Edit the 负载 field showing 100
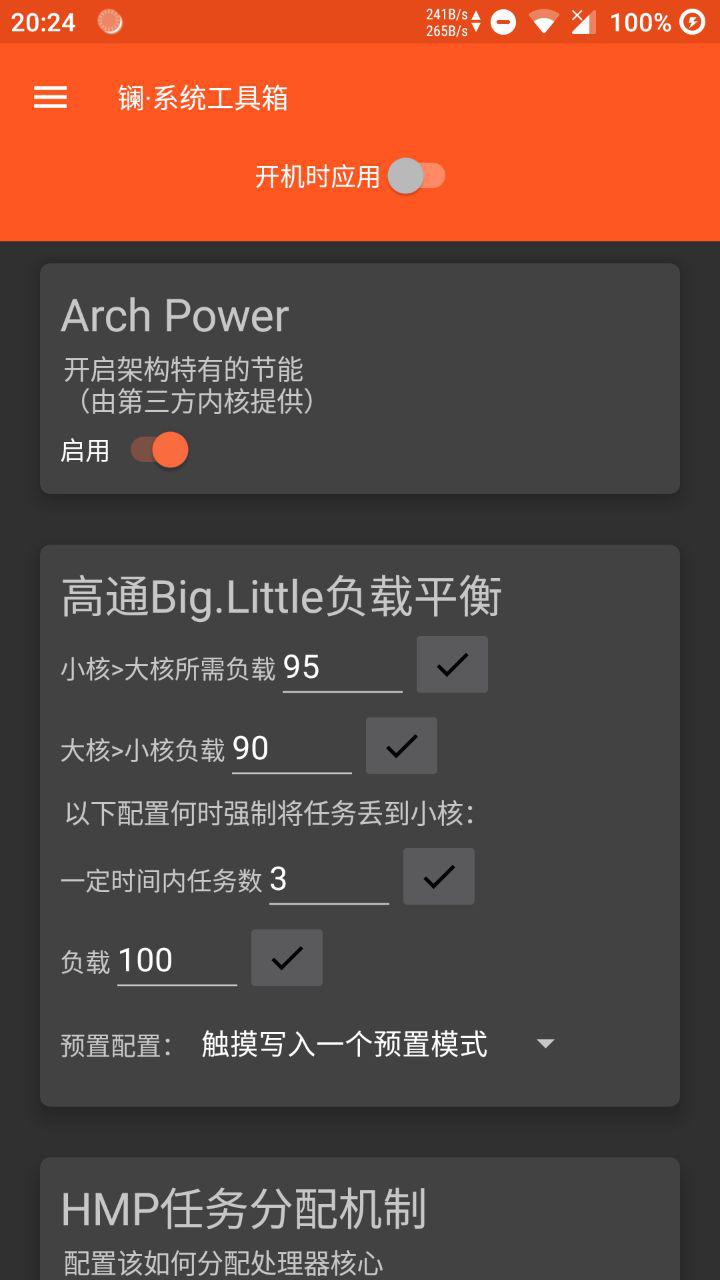The image size is (720, 1280). click(x=177, y=962)
